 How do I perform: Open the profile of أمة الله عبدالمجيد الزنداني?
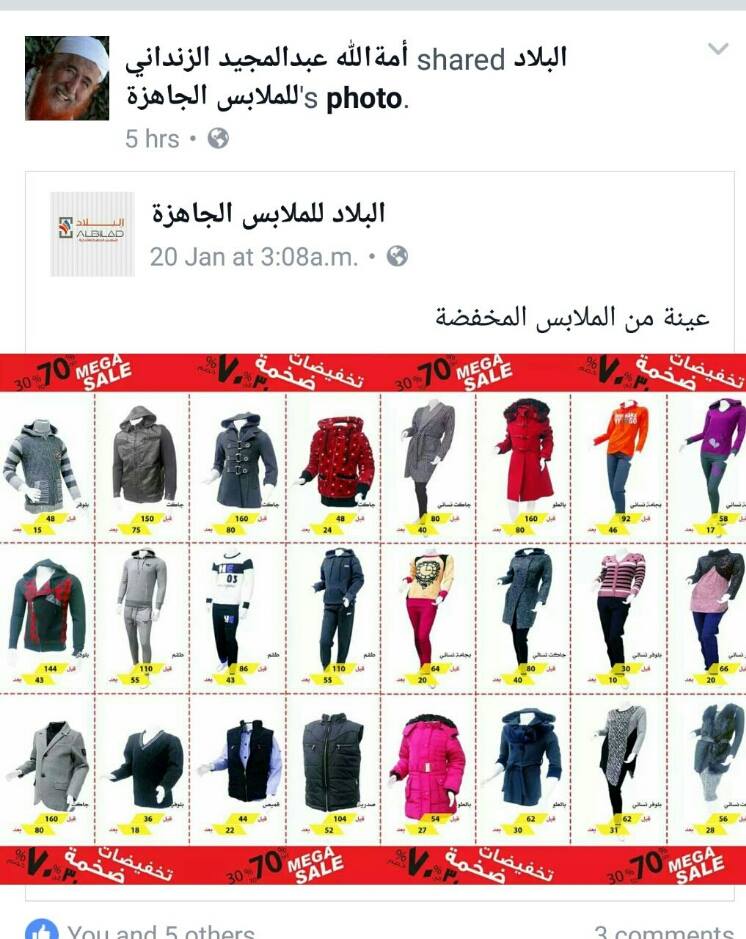268,59
